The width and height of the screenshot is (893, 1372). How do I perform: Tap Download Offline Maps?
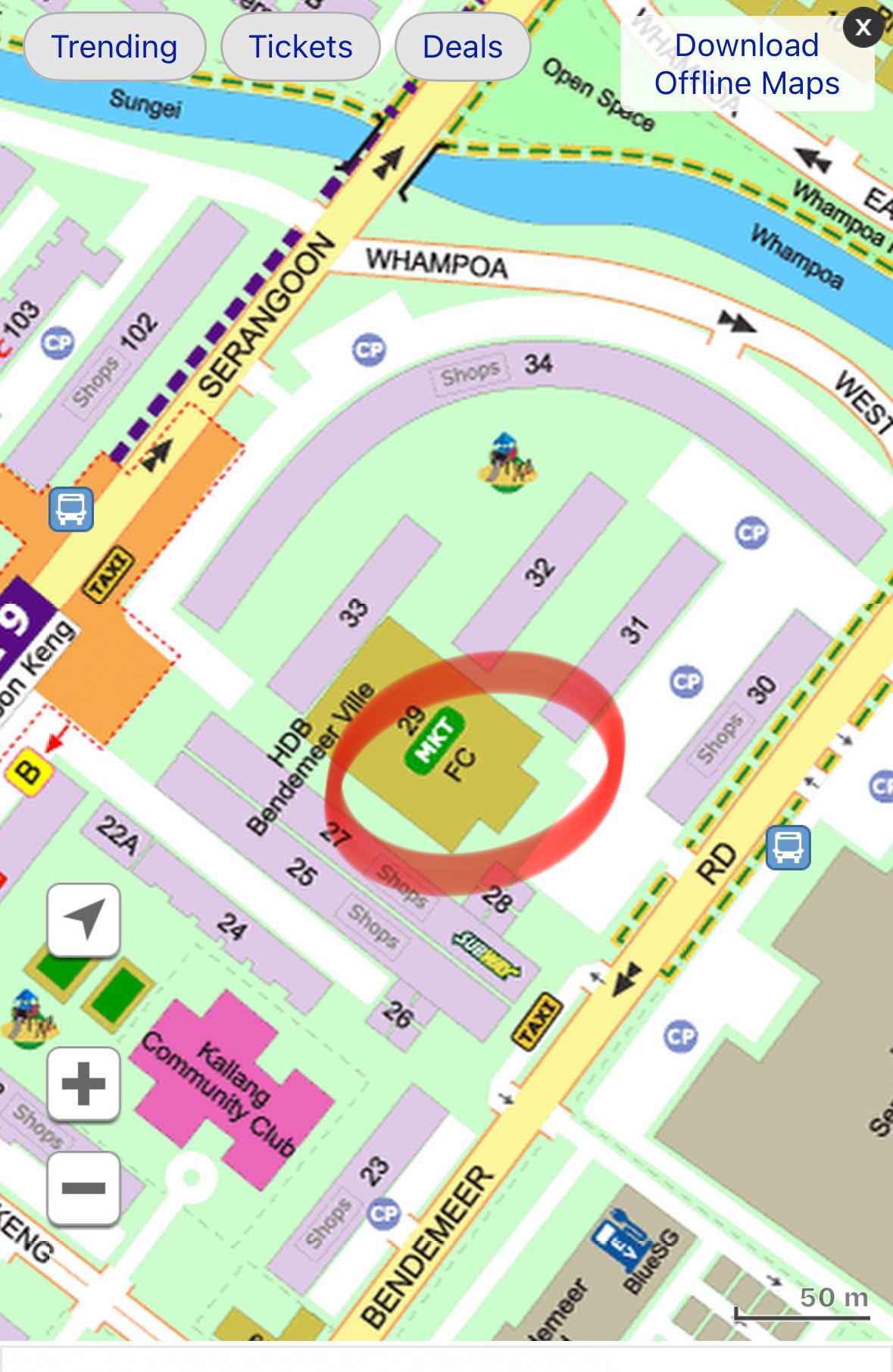(746, 64)
